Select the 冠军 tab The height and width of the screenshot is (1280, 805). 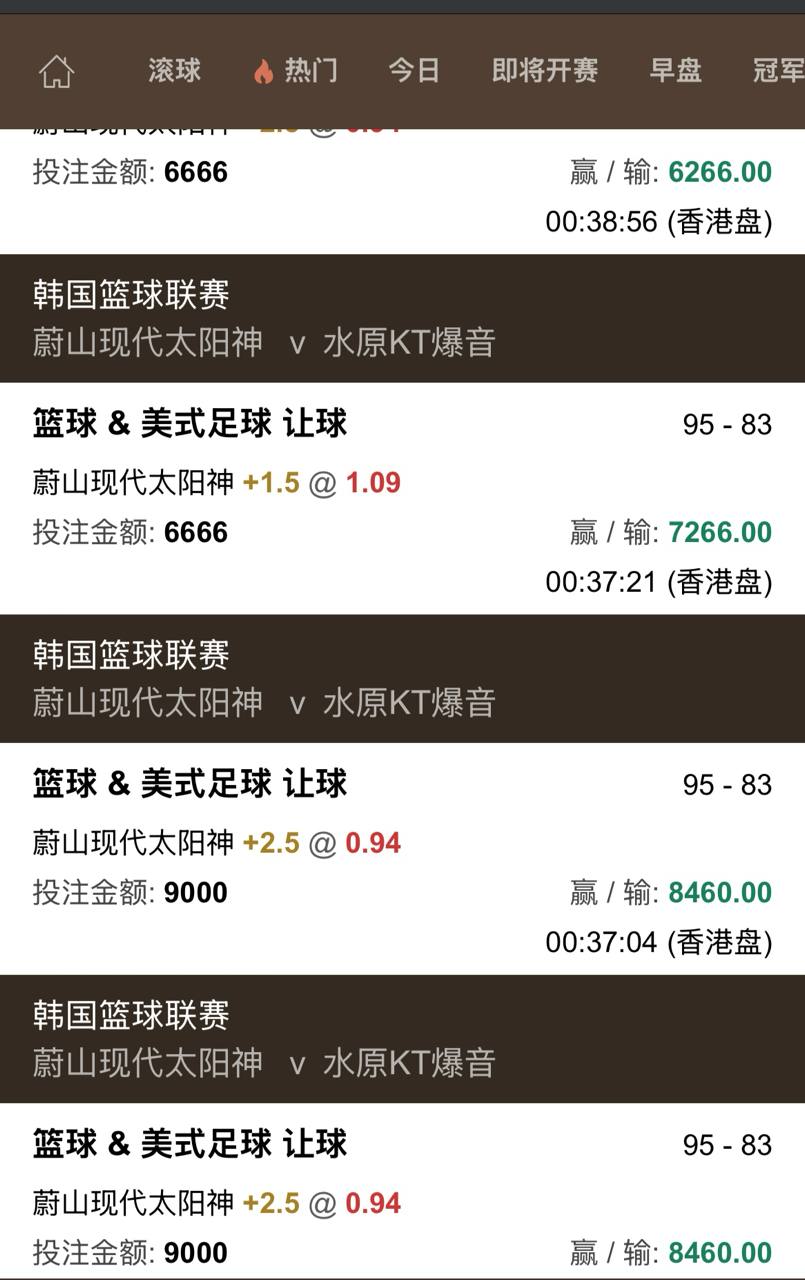point(778,70)
